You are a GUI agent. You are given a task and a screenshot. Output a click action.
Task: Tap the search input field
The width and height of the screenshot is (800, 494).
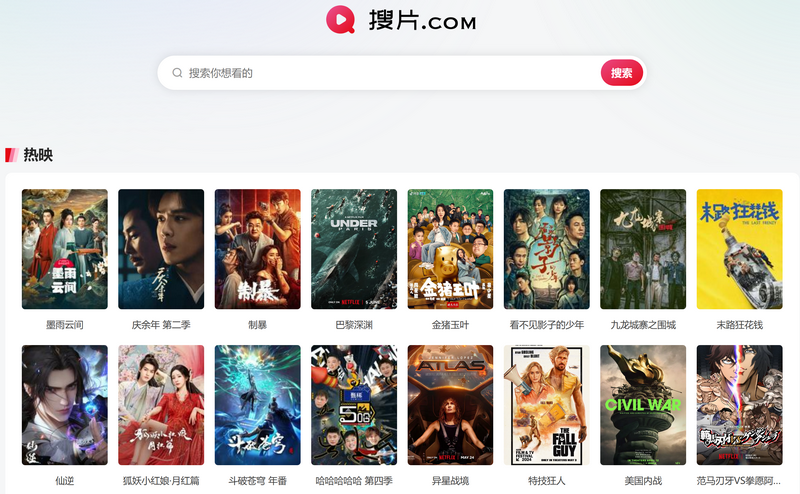(390, 73)
